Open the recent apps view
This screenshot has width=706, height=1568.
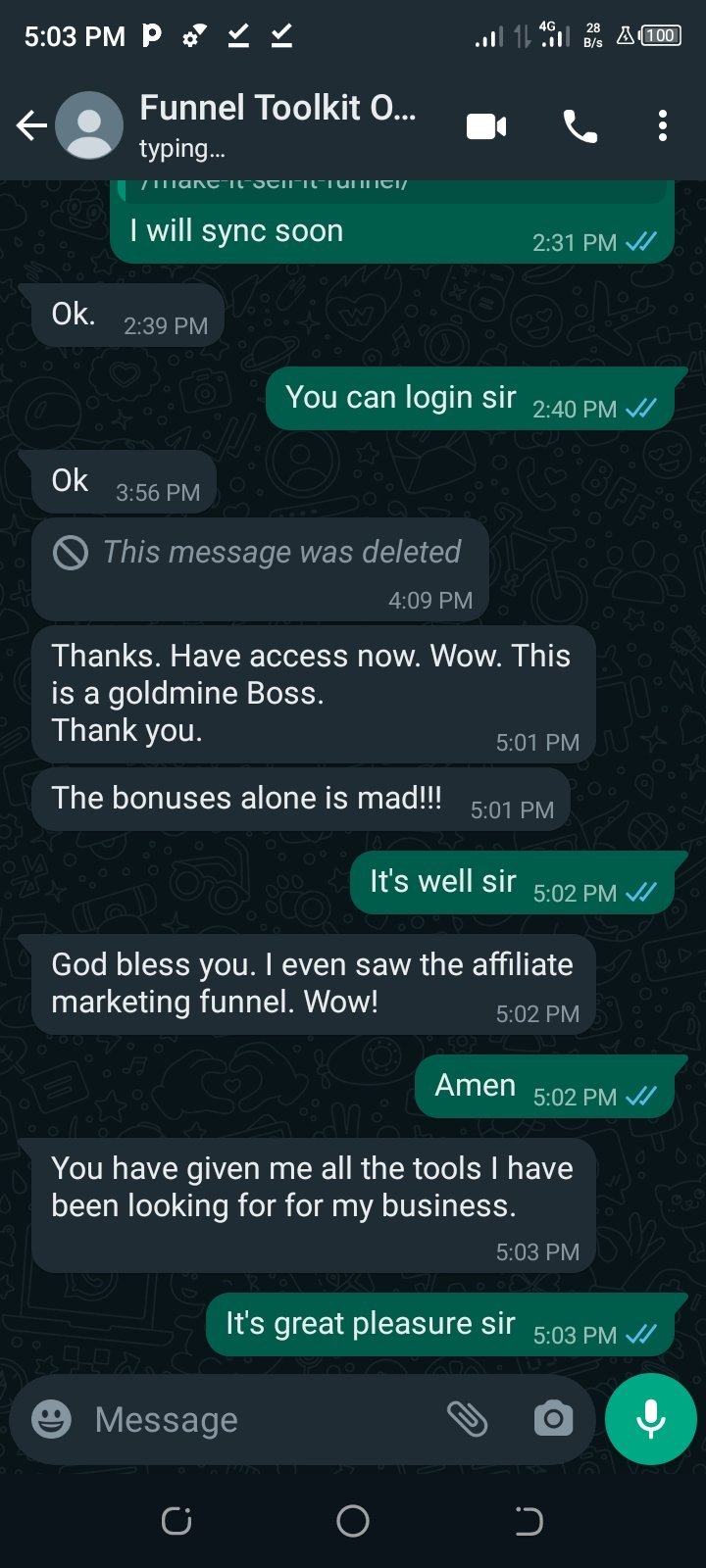click(x=176, y=1521)
